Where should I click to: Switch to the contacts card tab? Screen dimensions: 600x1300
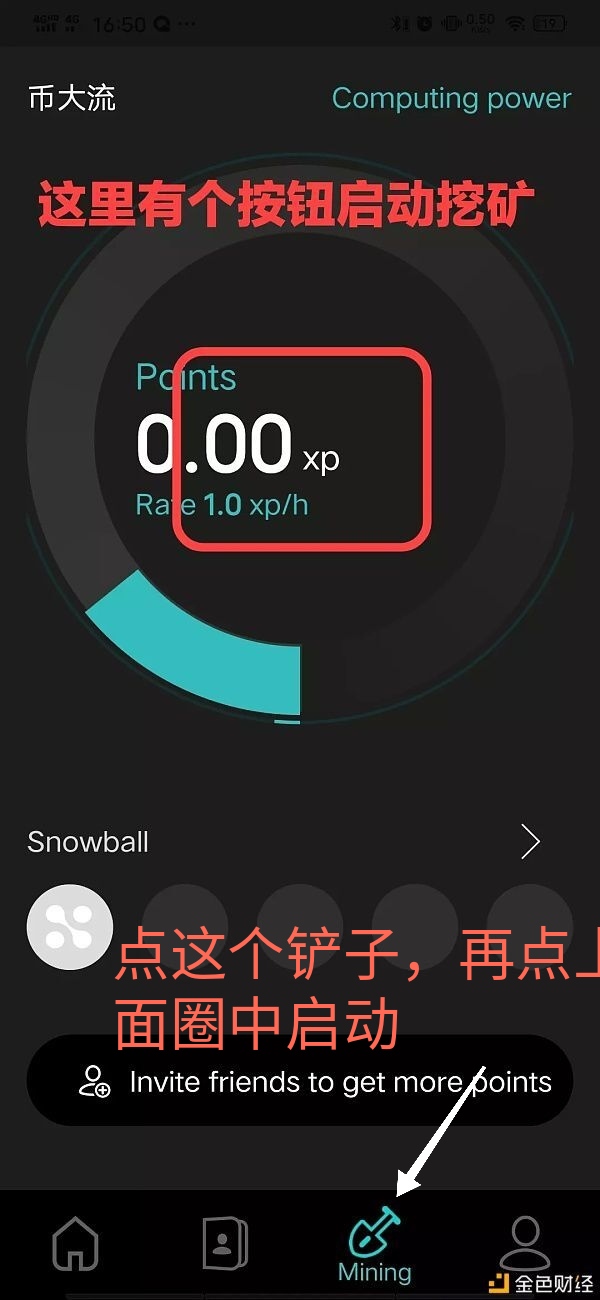225,1244
